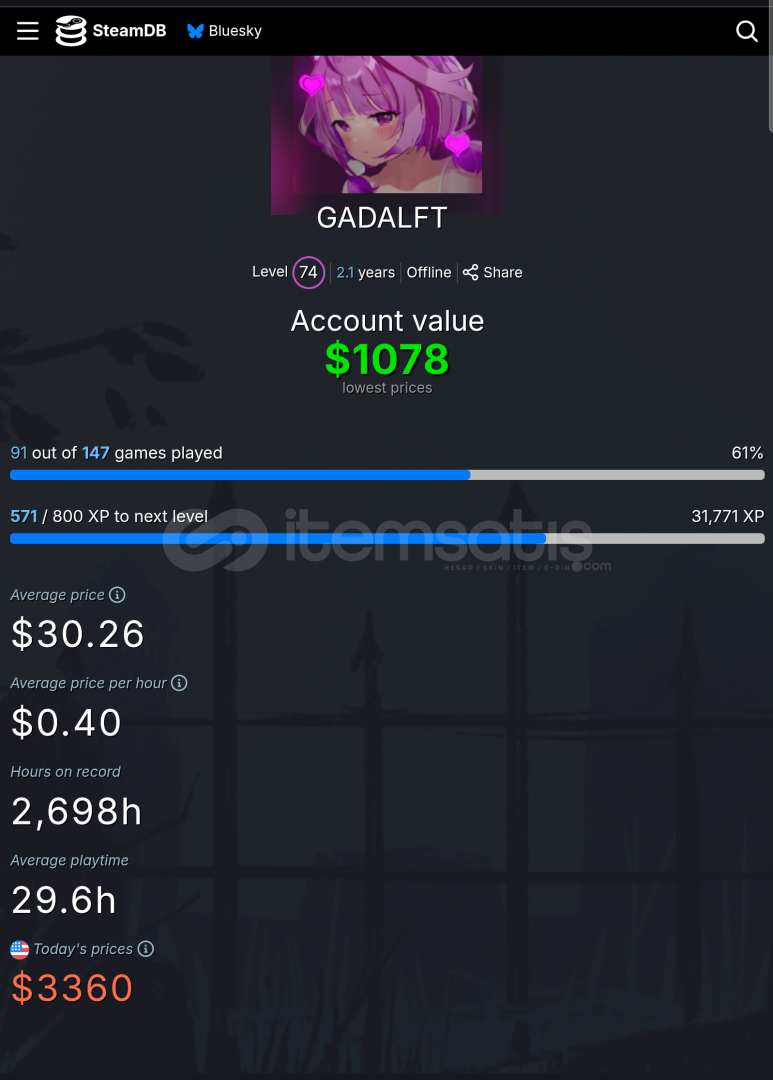
Task: Open the hamburger menu
Action: tap(28, 31)
